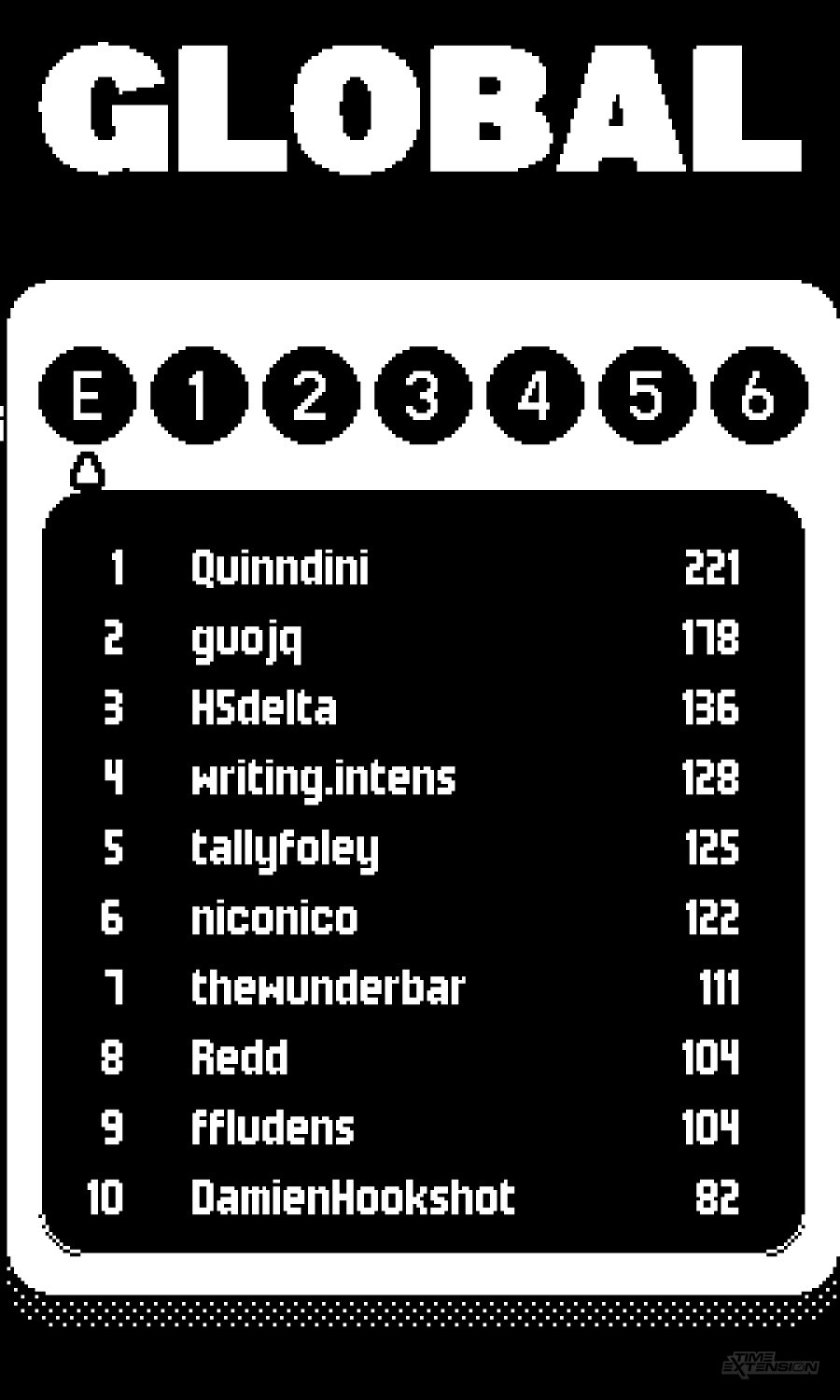Open leaderboard tab 3
The image size is (840, 1400).
(423, 394)
